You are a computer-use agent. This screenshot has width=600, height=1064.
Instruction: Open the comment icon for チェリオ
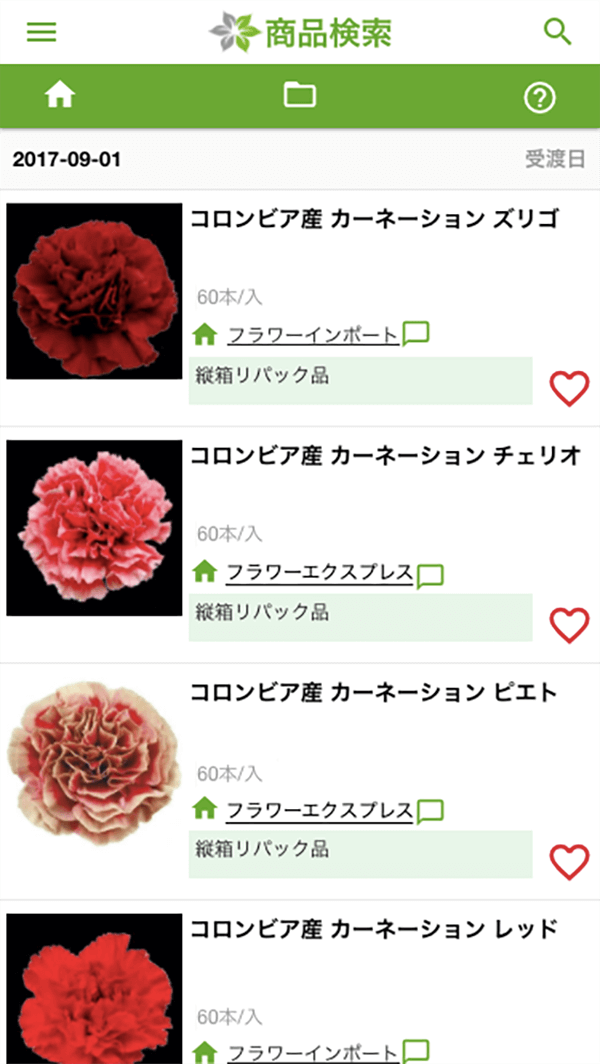[430, 575]
